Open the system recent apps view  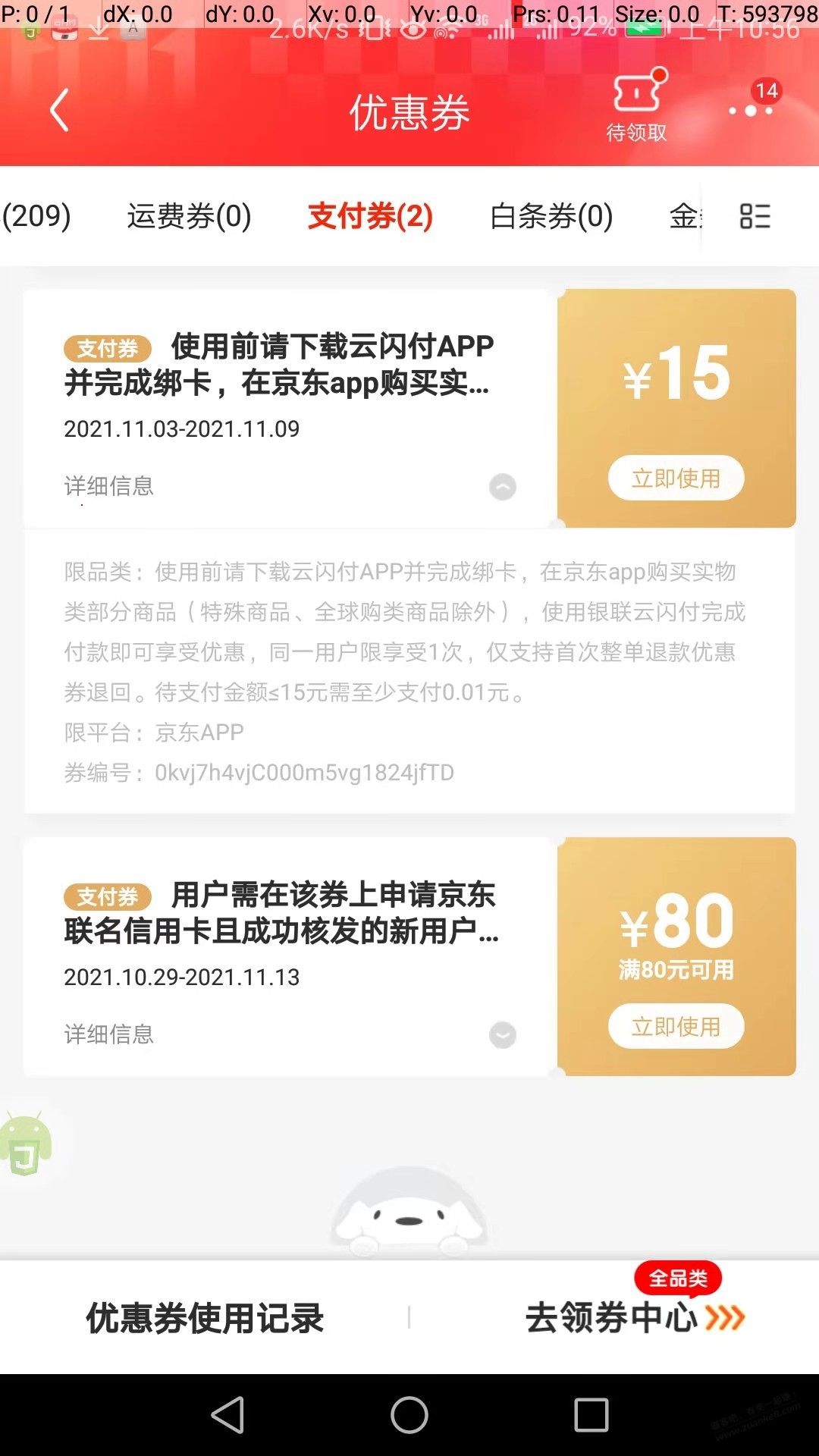pos(591,1415)
